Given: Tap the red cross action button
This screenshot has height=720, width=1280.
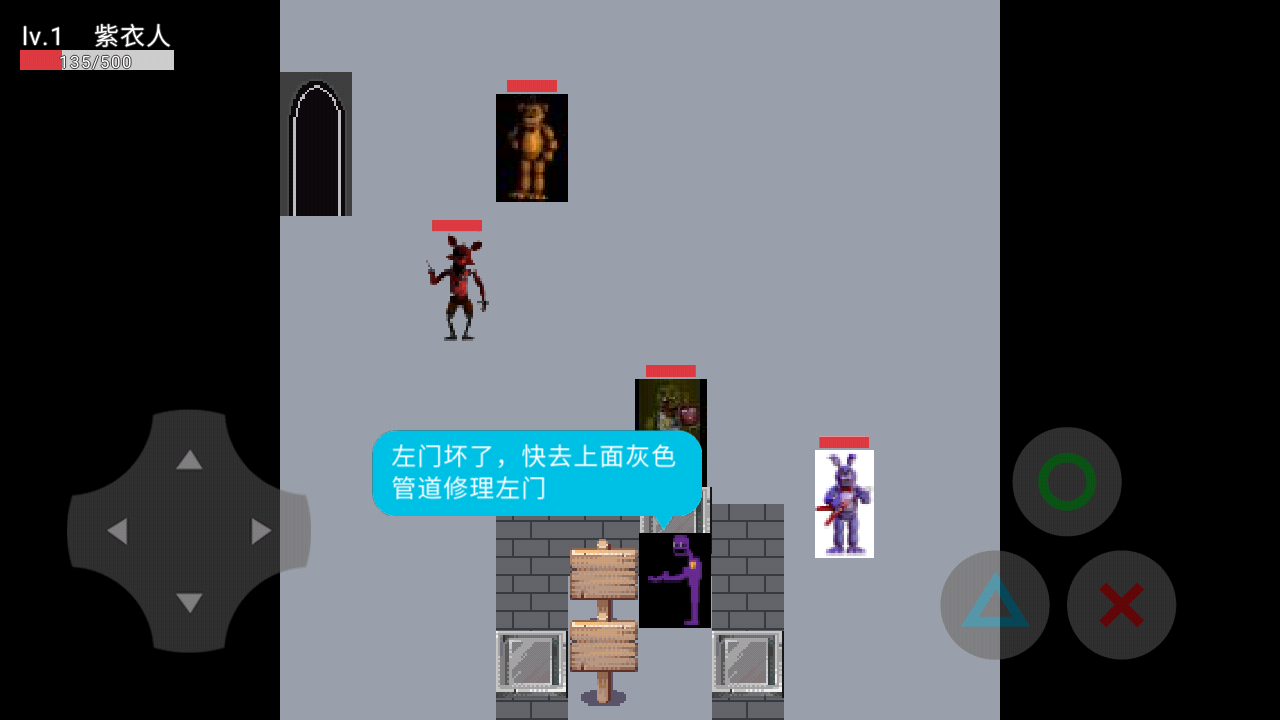Looking at the screenshot, I should [1121, 604].
